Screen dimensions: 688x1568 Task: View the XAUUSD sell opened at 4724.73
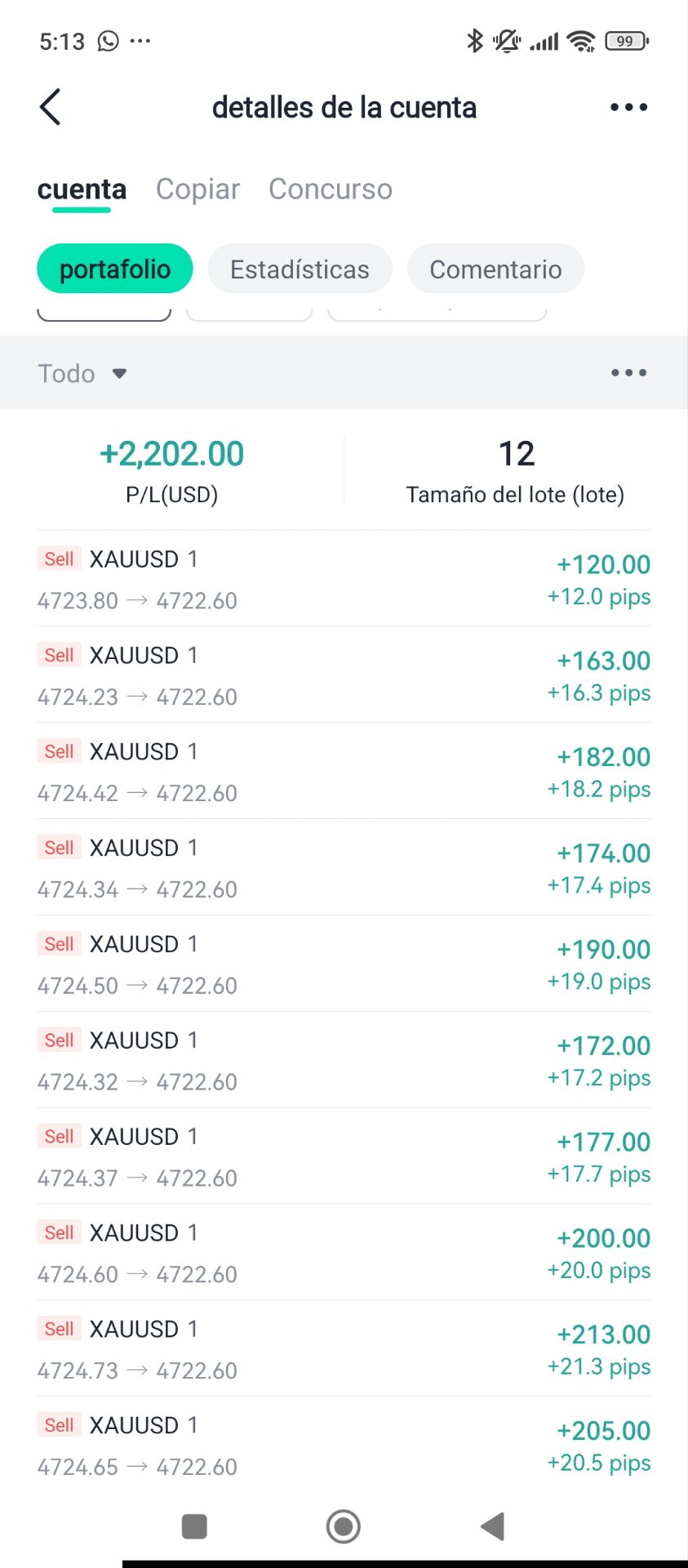[344, 1350]
